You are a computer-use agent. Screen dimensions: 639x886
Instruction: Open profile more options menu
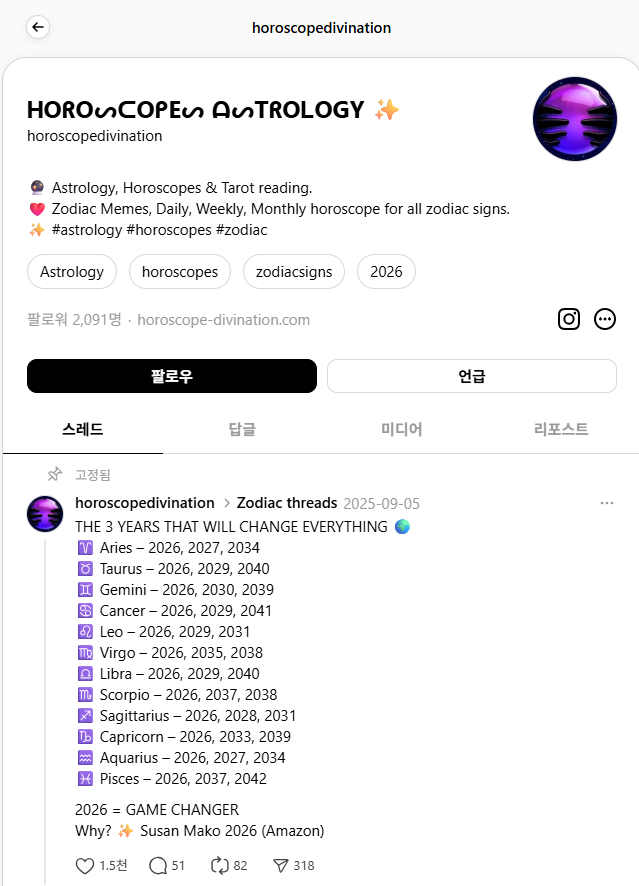coord(605,319)
